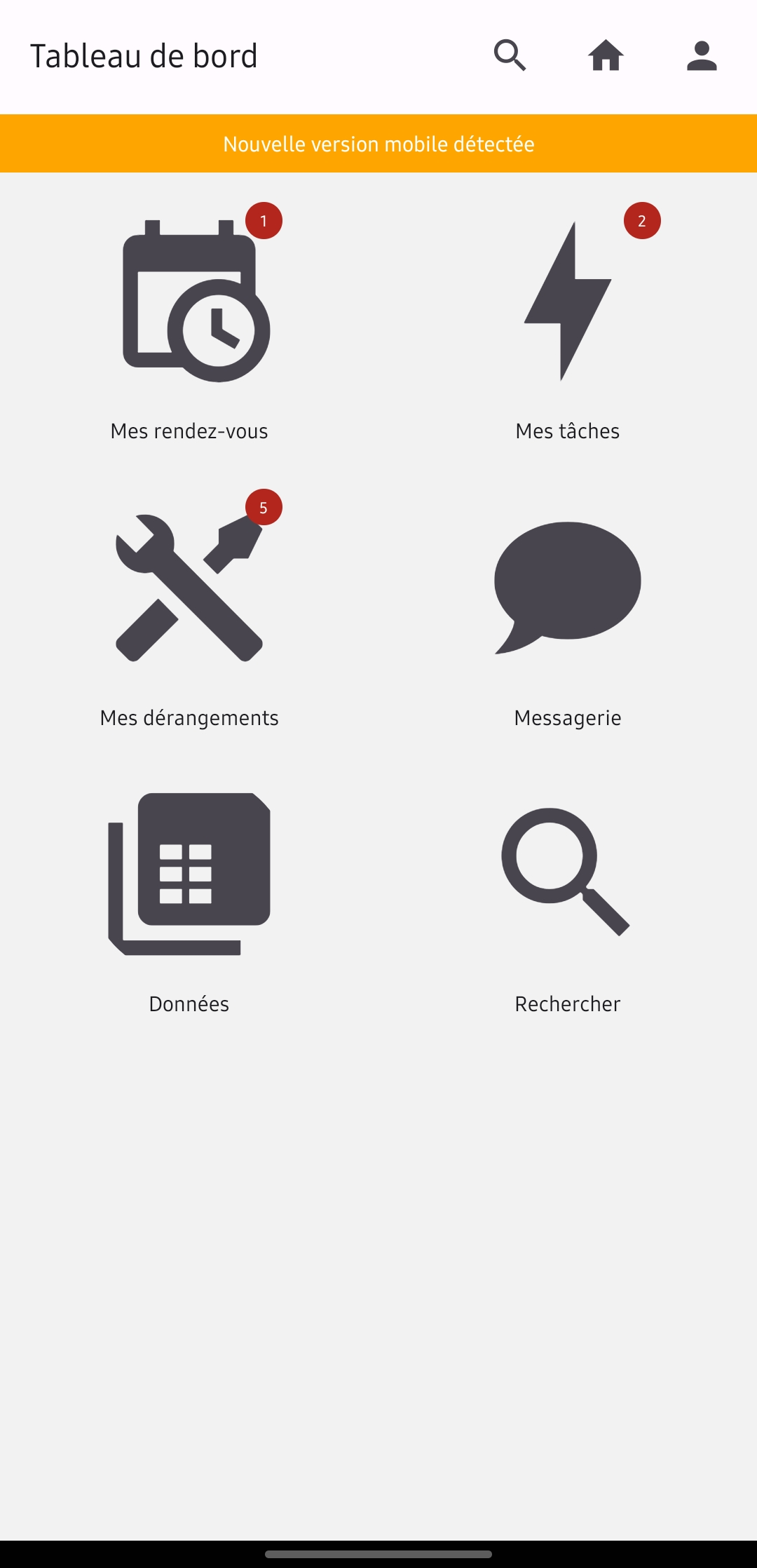The width and height of the screenshot is (757, 1568).
Task: Select the Rechercher label
Action: pyautogui.click(x=567, y=1003)
